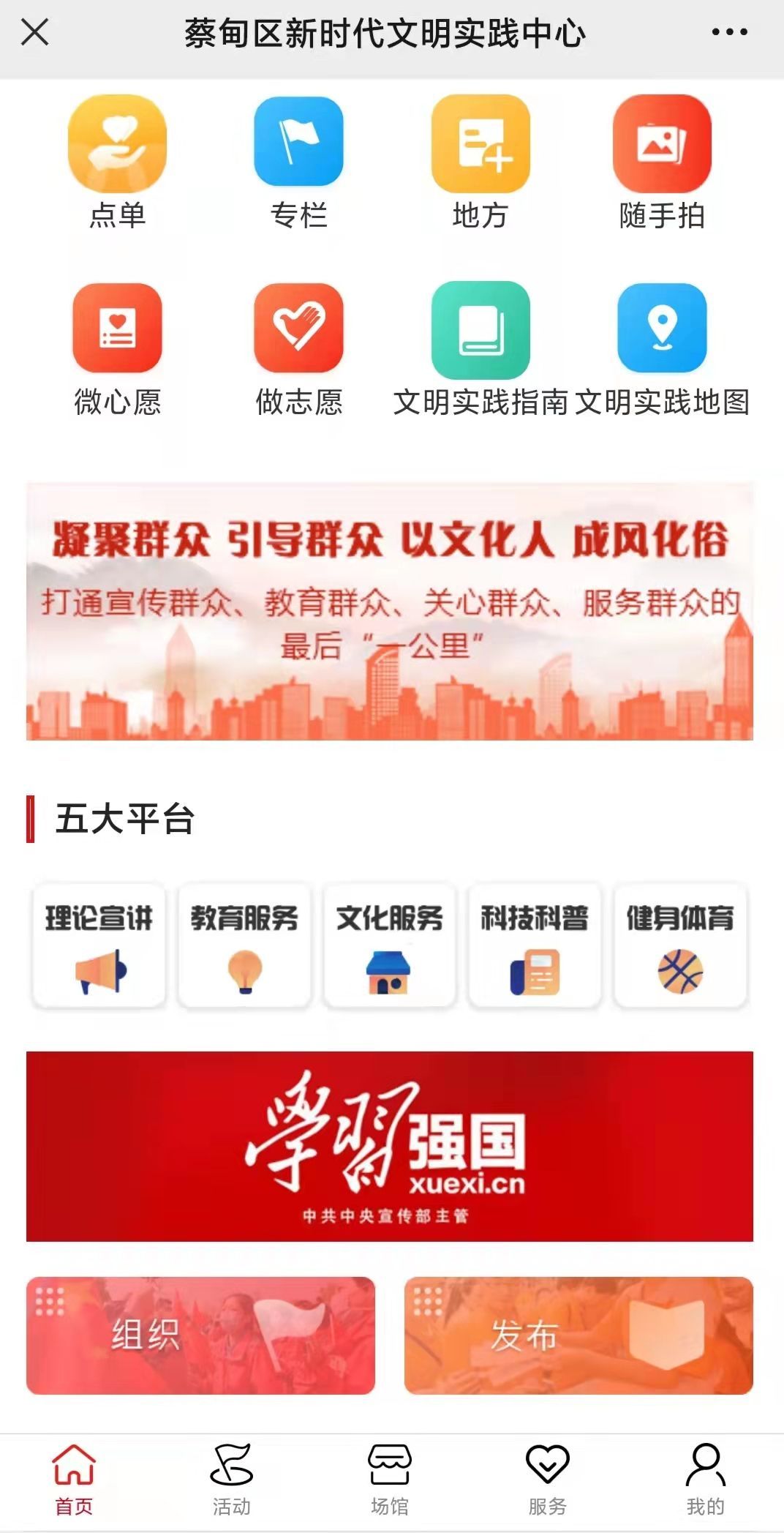Open 文明实践指南 guide
This screenshot has height=1533, width=784.
(480, 349)
